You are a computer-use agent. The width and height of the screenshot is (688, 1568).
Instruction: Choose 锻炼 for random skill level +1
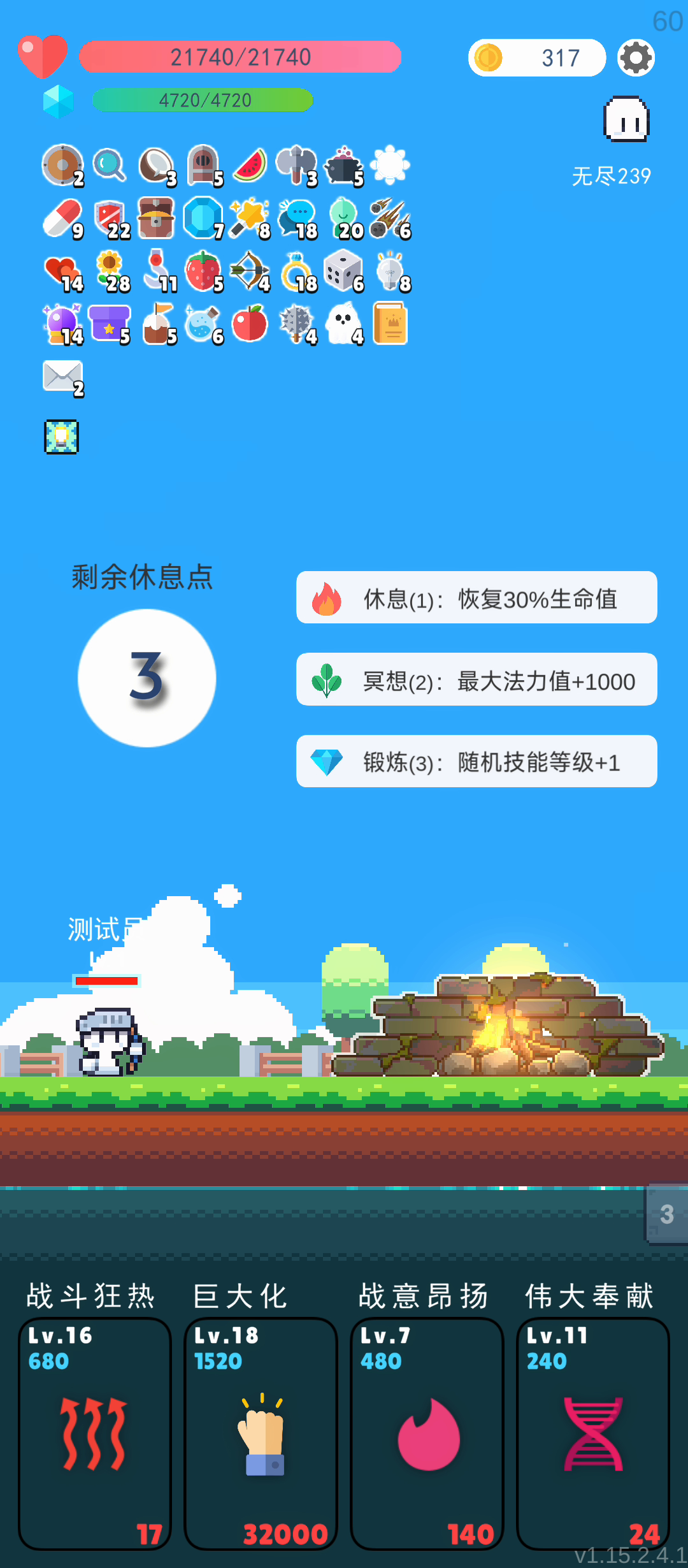point(477,761)
